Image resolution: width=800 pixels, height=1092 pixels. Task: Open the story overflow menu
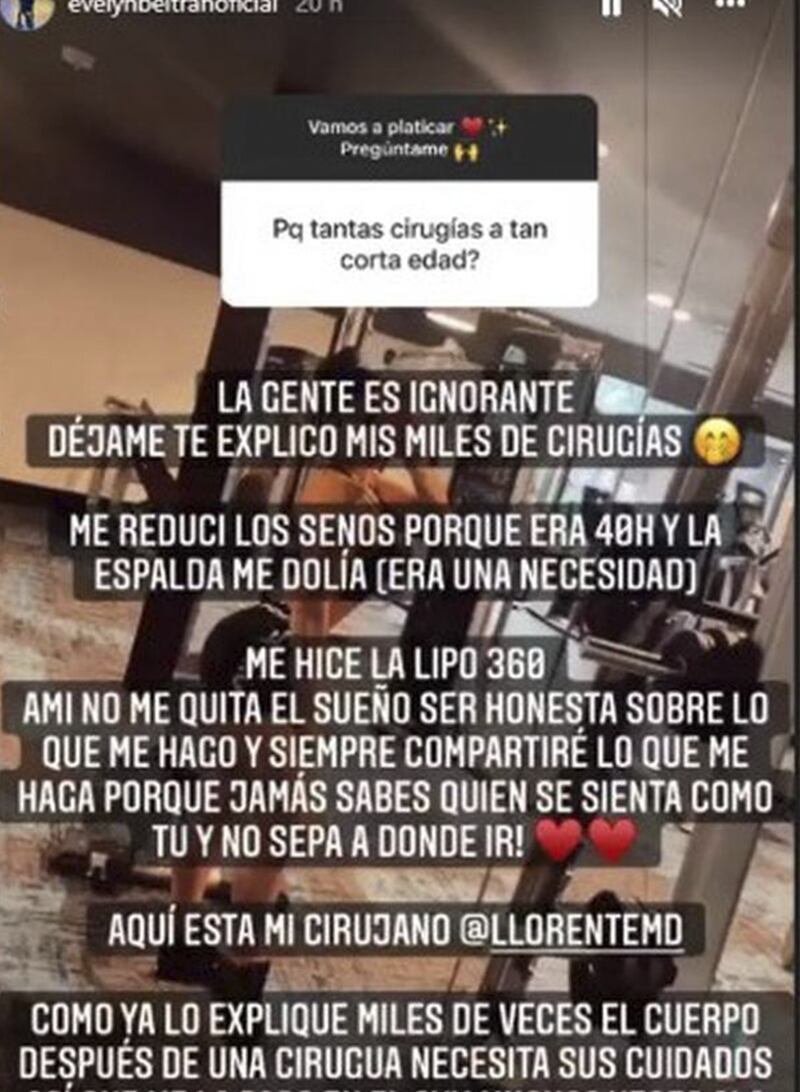tap(731, 5)
